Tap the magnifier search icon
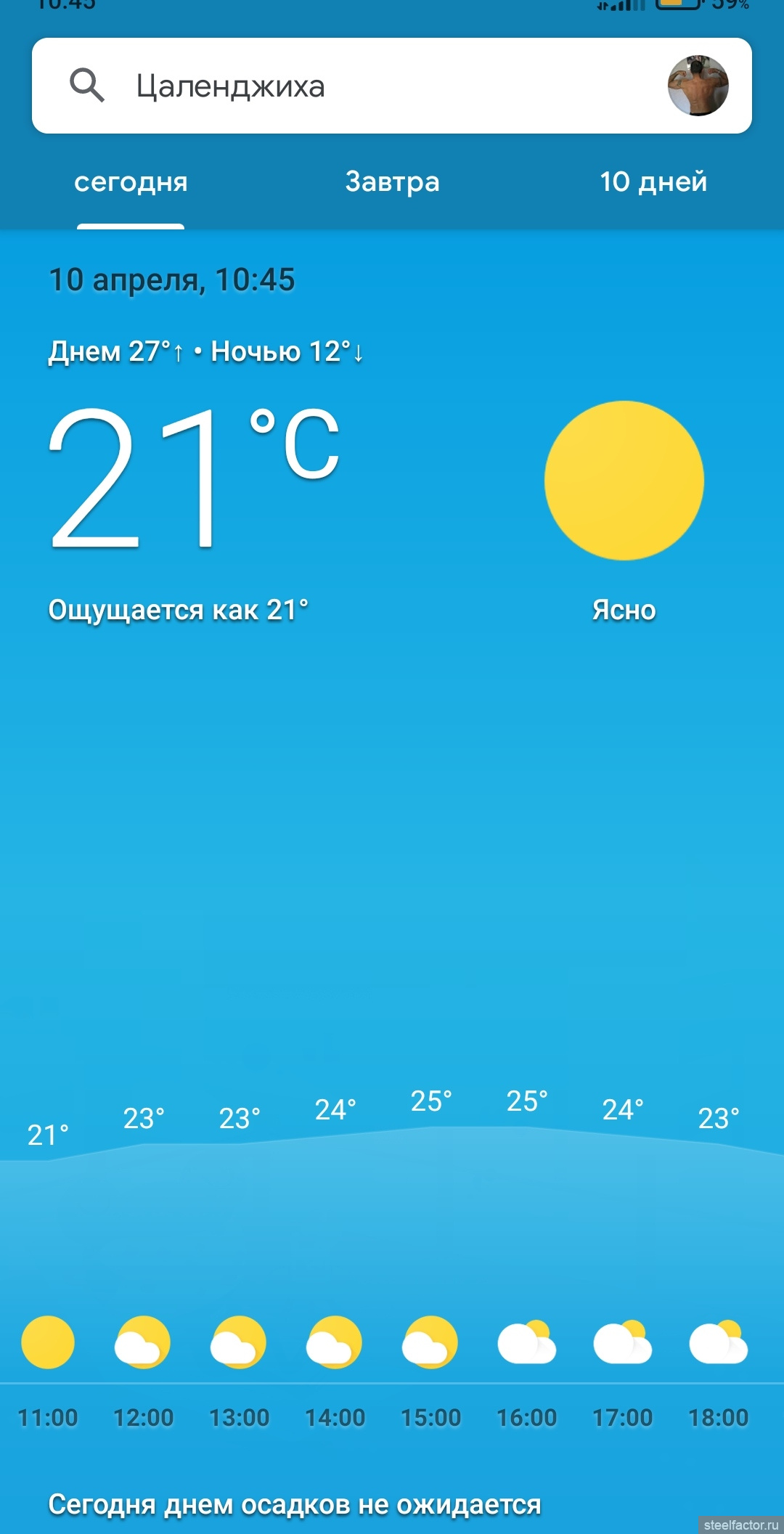 click(87, 86)
